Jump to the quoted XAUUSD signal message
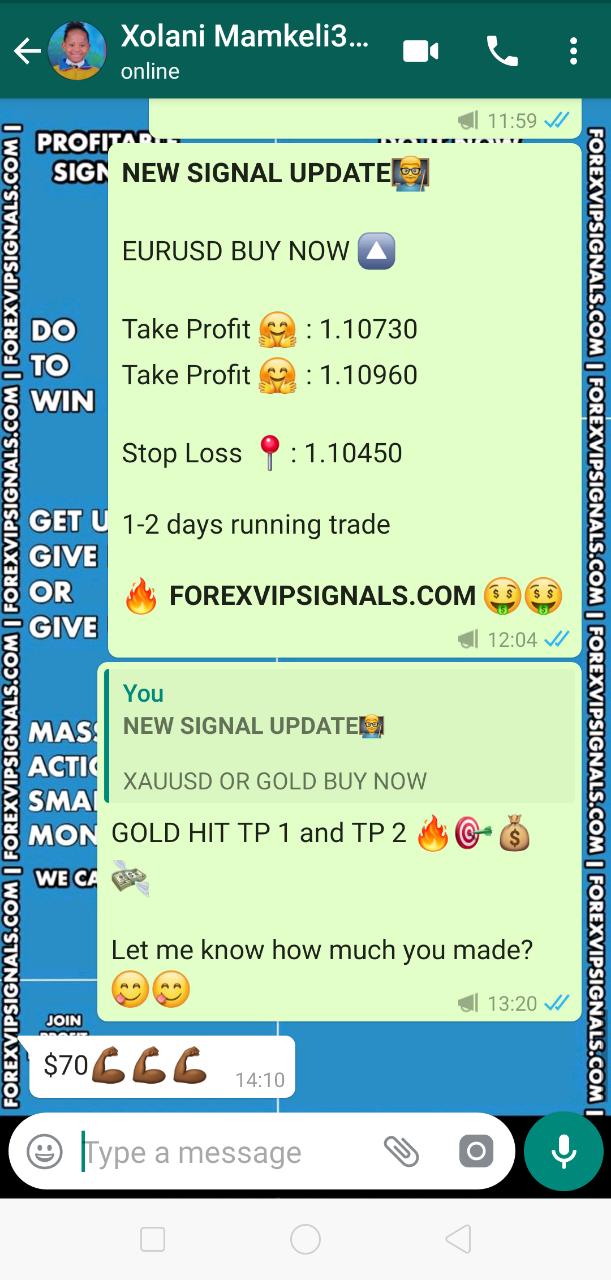The image size is (611, 1280). pos(340,738)
